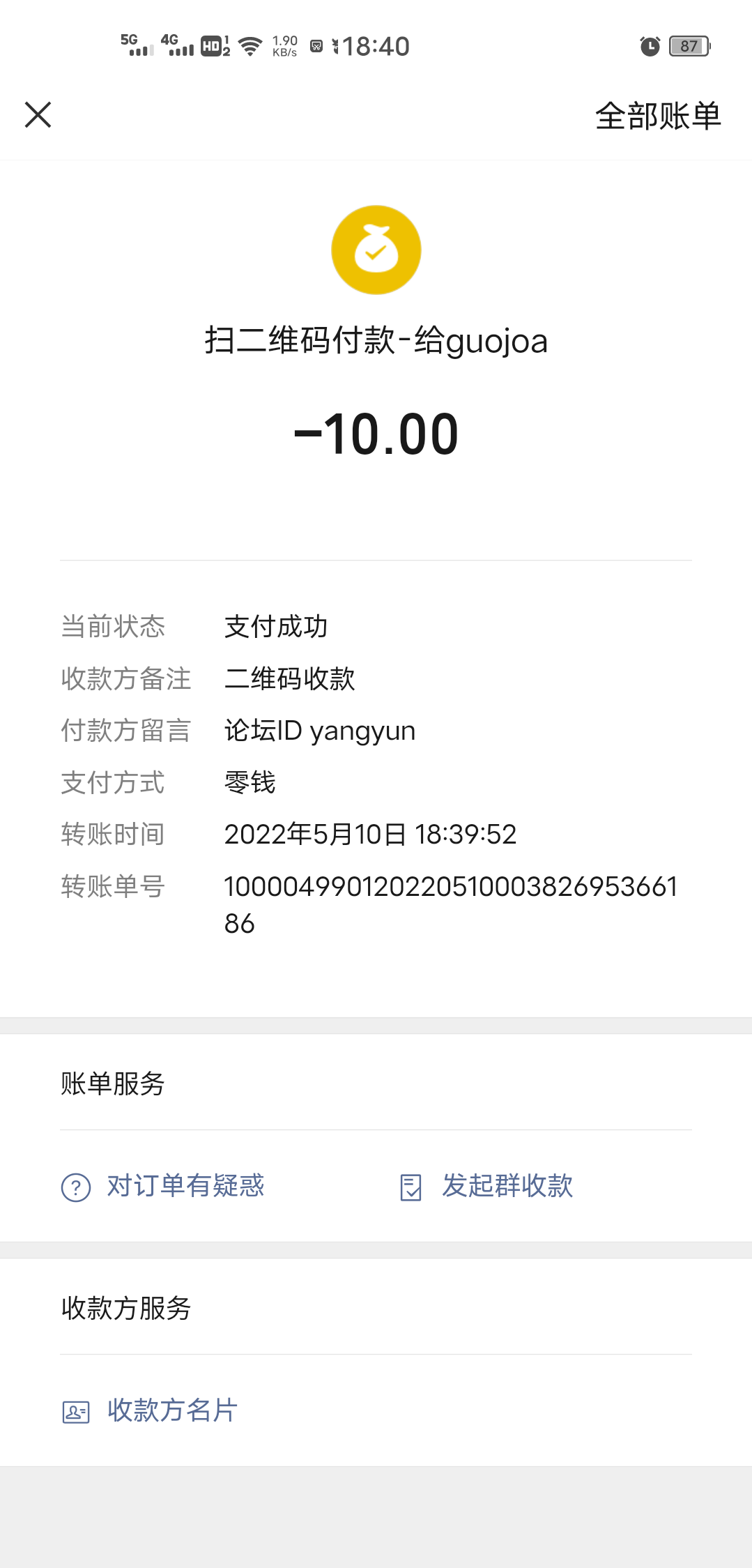Tap the yellow money bag payment icon

click(376, 250)
